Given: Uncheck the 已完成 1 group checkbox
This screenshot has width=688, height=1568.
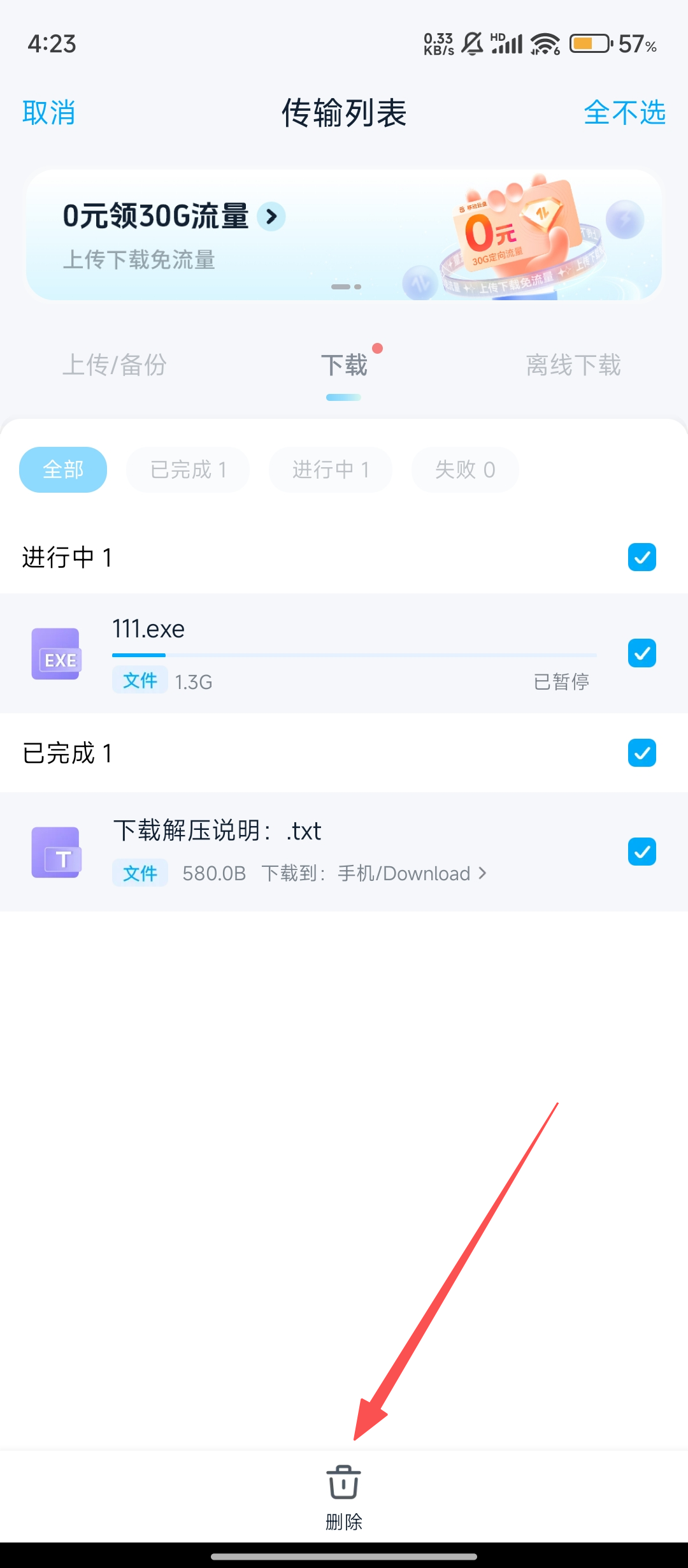Looking at the screenshot, I should [642, 753].
